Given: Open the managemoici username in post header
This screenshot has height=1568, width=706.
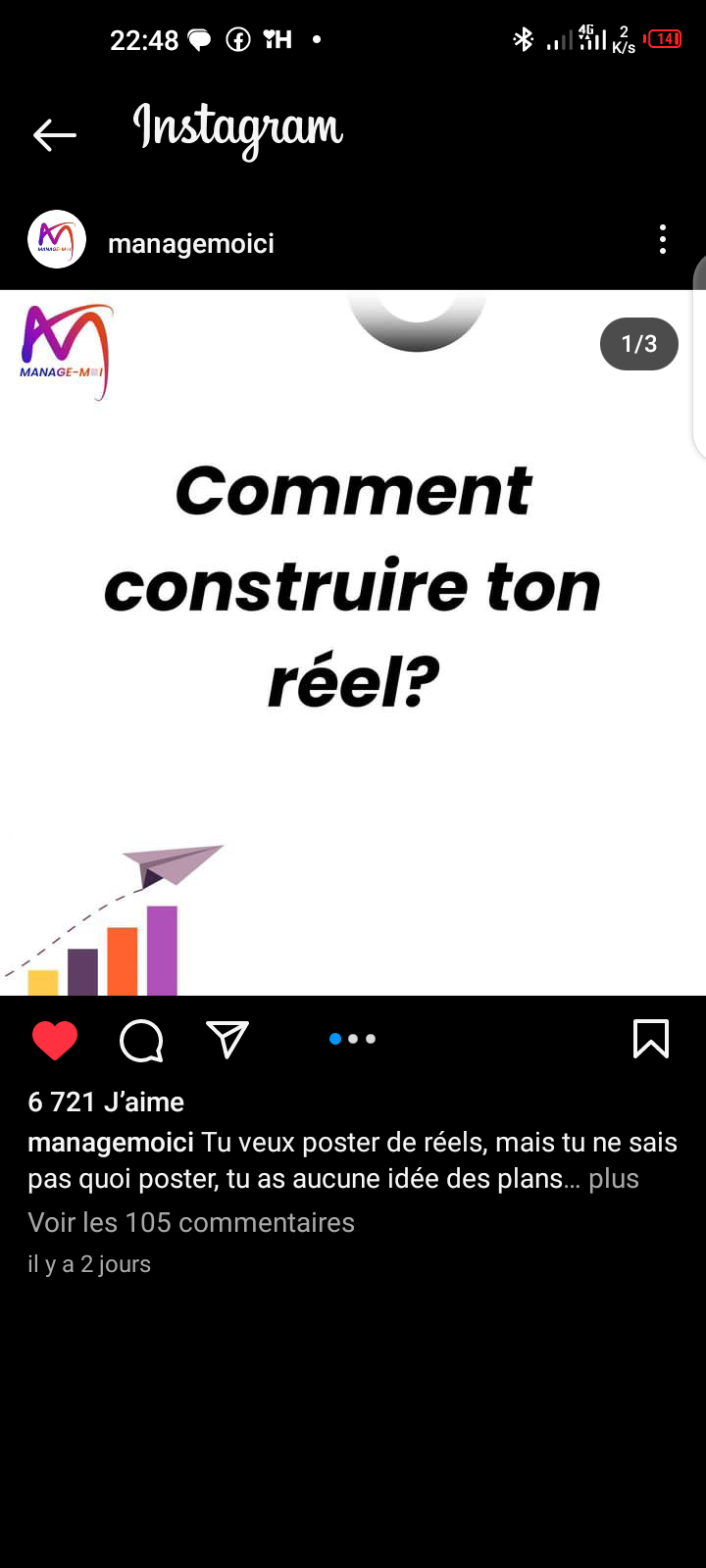Looking at the screenshot, I should pos(191,243).
